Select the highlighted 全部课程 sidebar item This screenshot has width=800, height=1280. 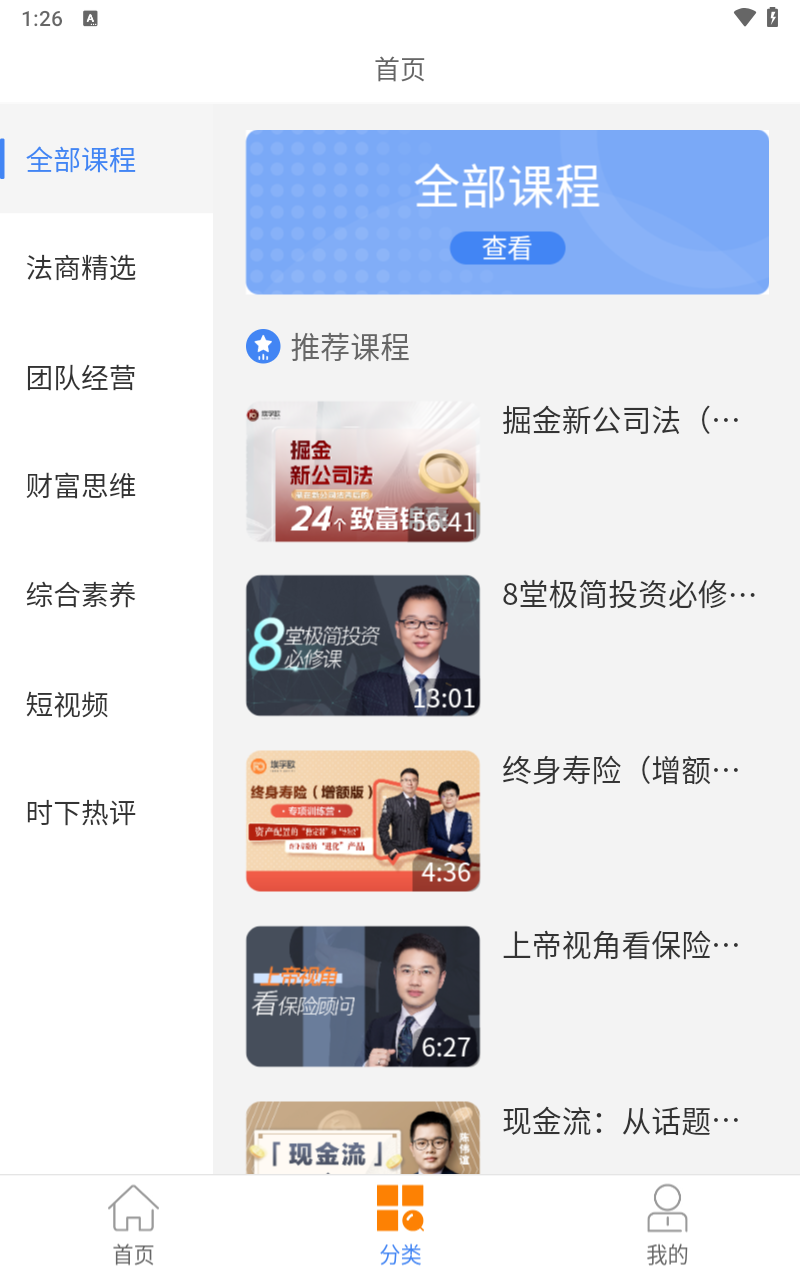pos(80,160)
